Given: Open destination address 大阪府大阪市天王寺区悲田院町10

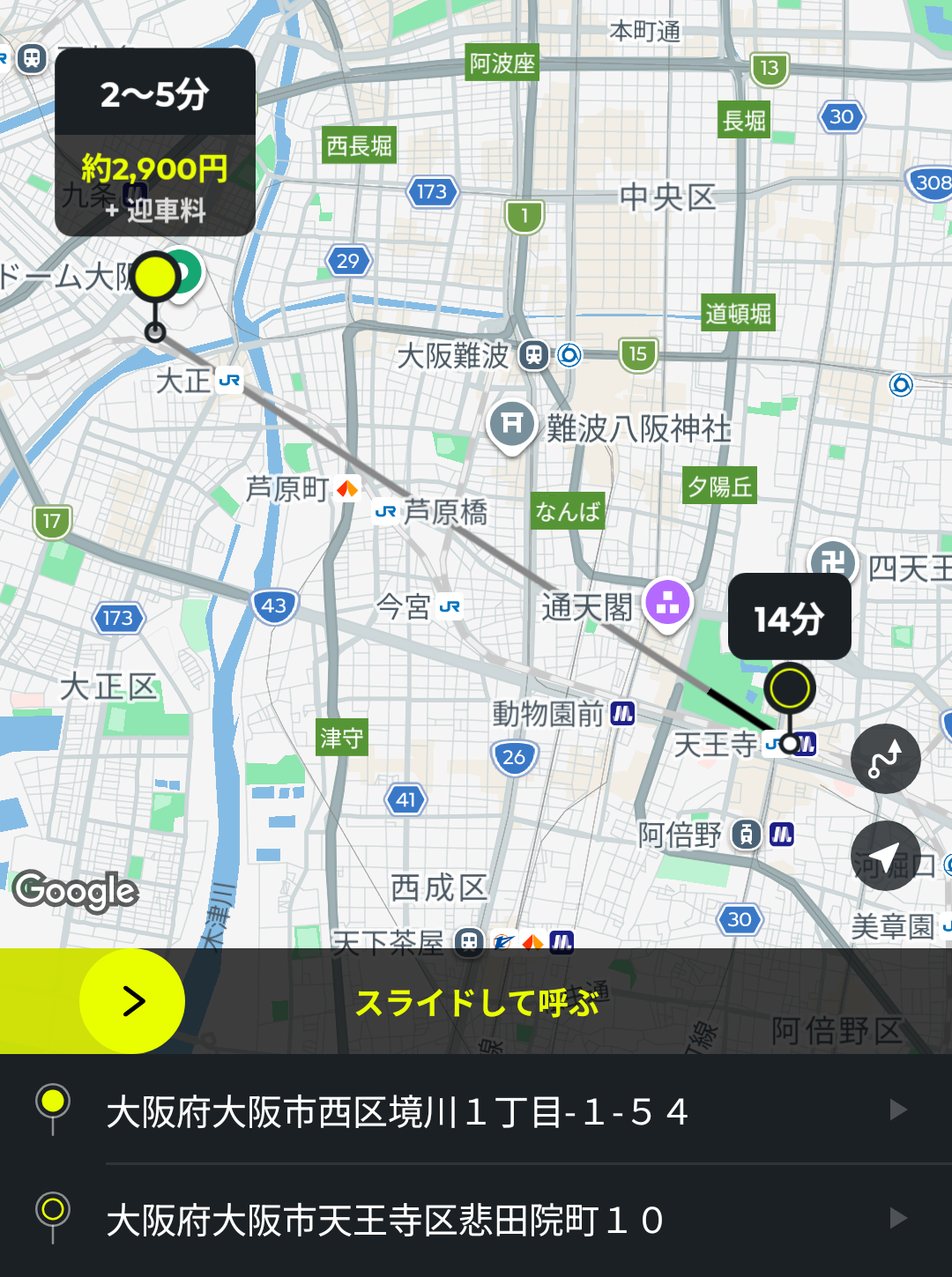Looking at the screenshot, I should 476,1220.
